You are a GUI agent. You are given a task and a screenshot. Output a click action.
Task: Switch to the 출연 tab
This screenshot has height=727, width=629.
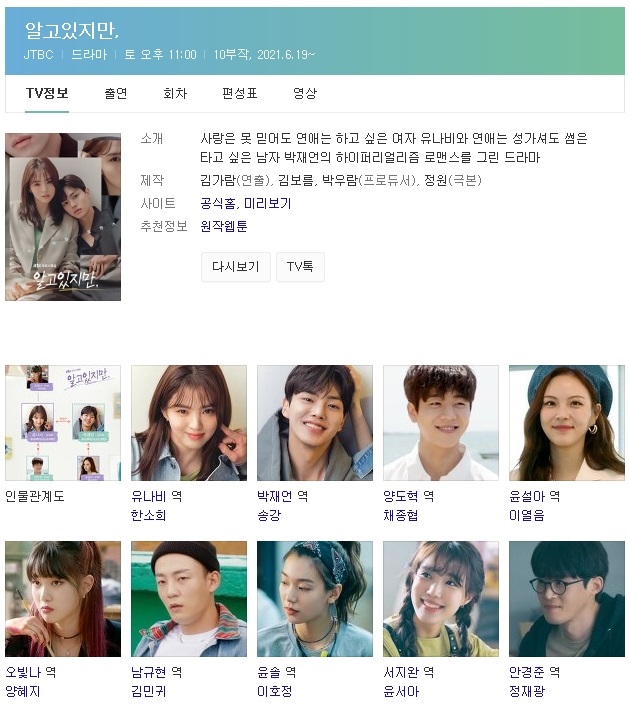pos(116,93)
